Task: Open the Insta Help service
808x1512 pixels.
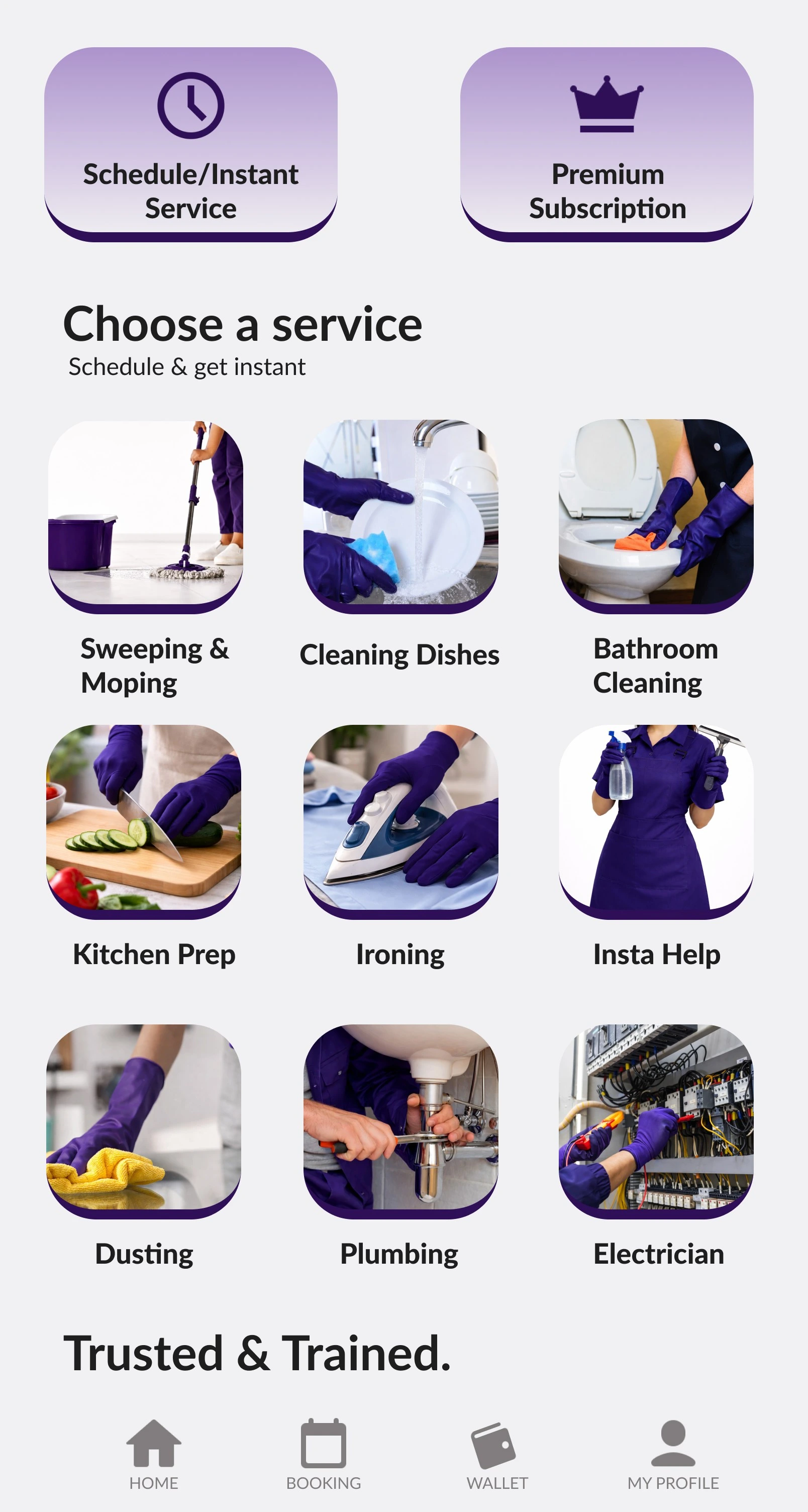Action: pos(656,822)
